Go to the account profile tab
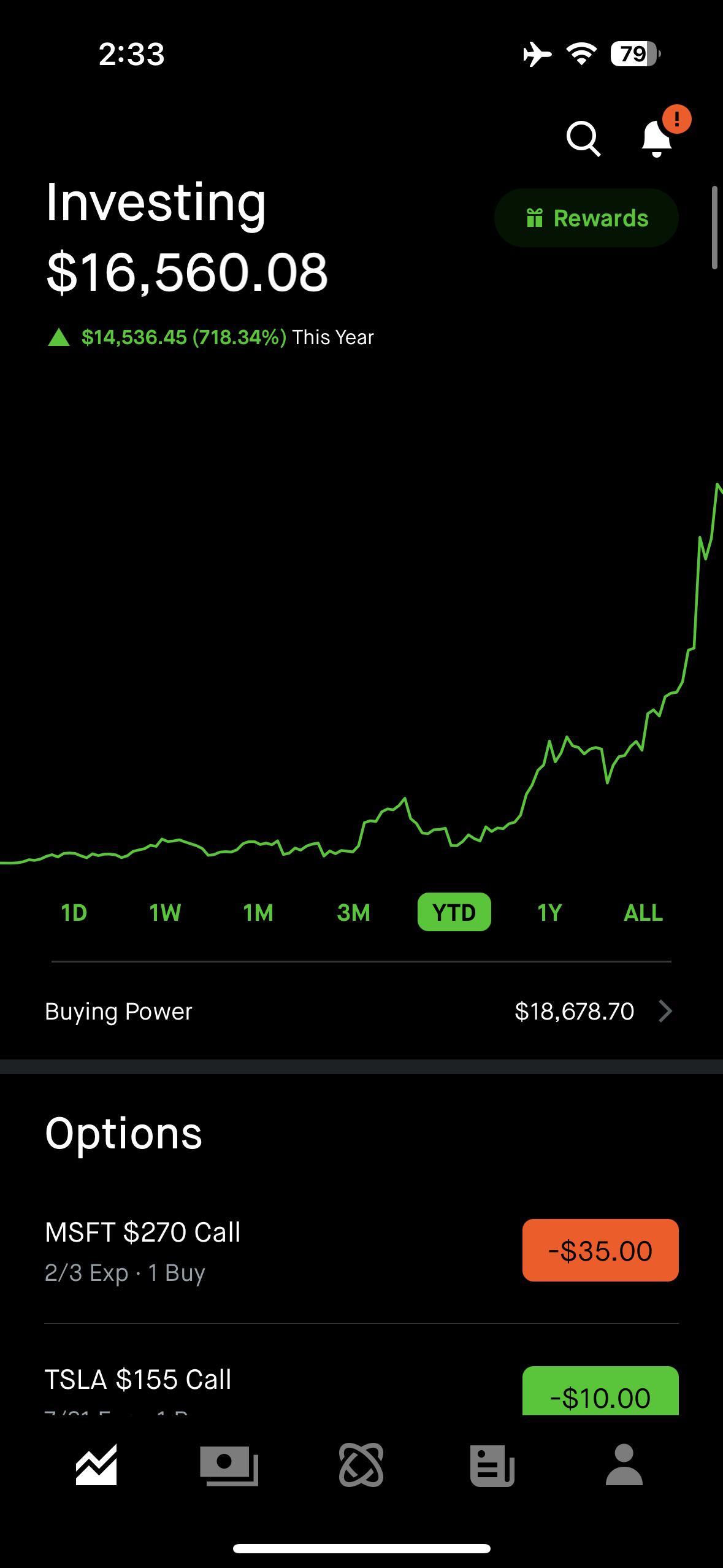Screen dimensions: 723x1568 click(624, 1465)
